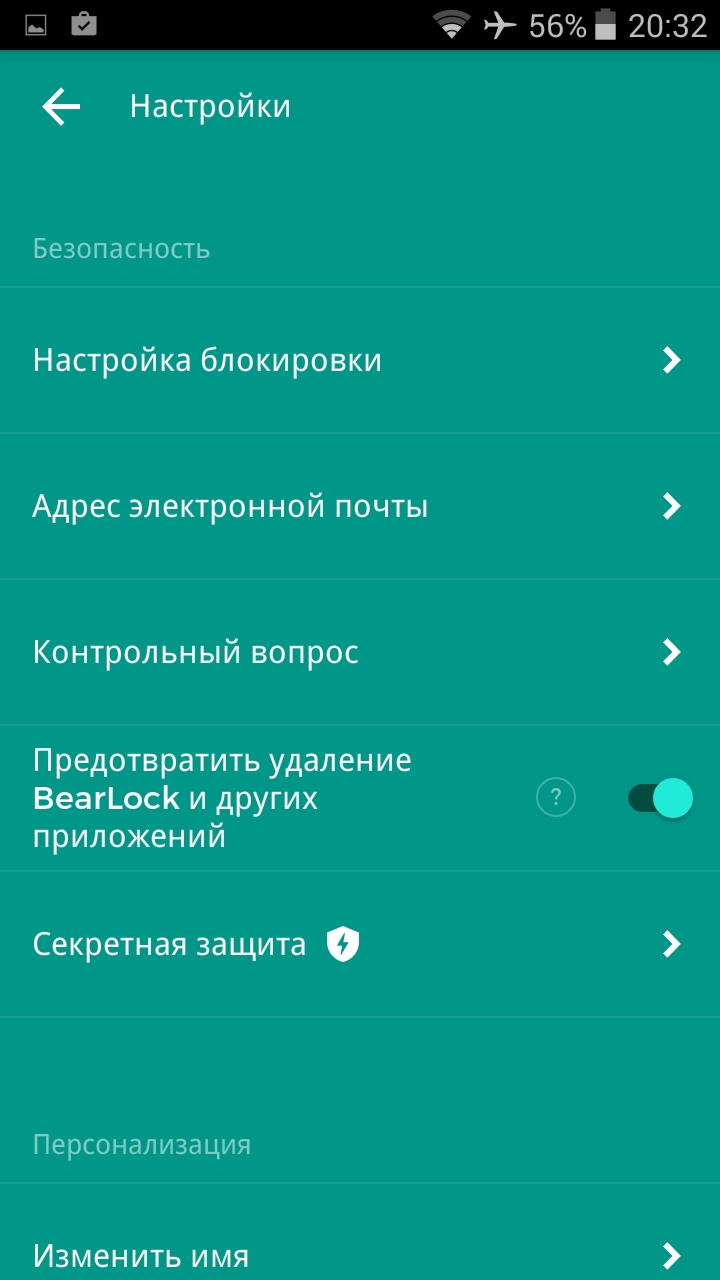Viewport: 720px width, 1280px height.
Task: Open Контрольный вопрос
Action: click(360, 652)
